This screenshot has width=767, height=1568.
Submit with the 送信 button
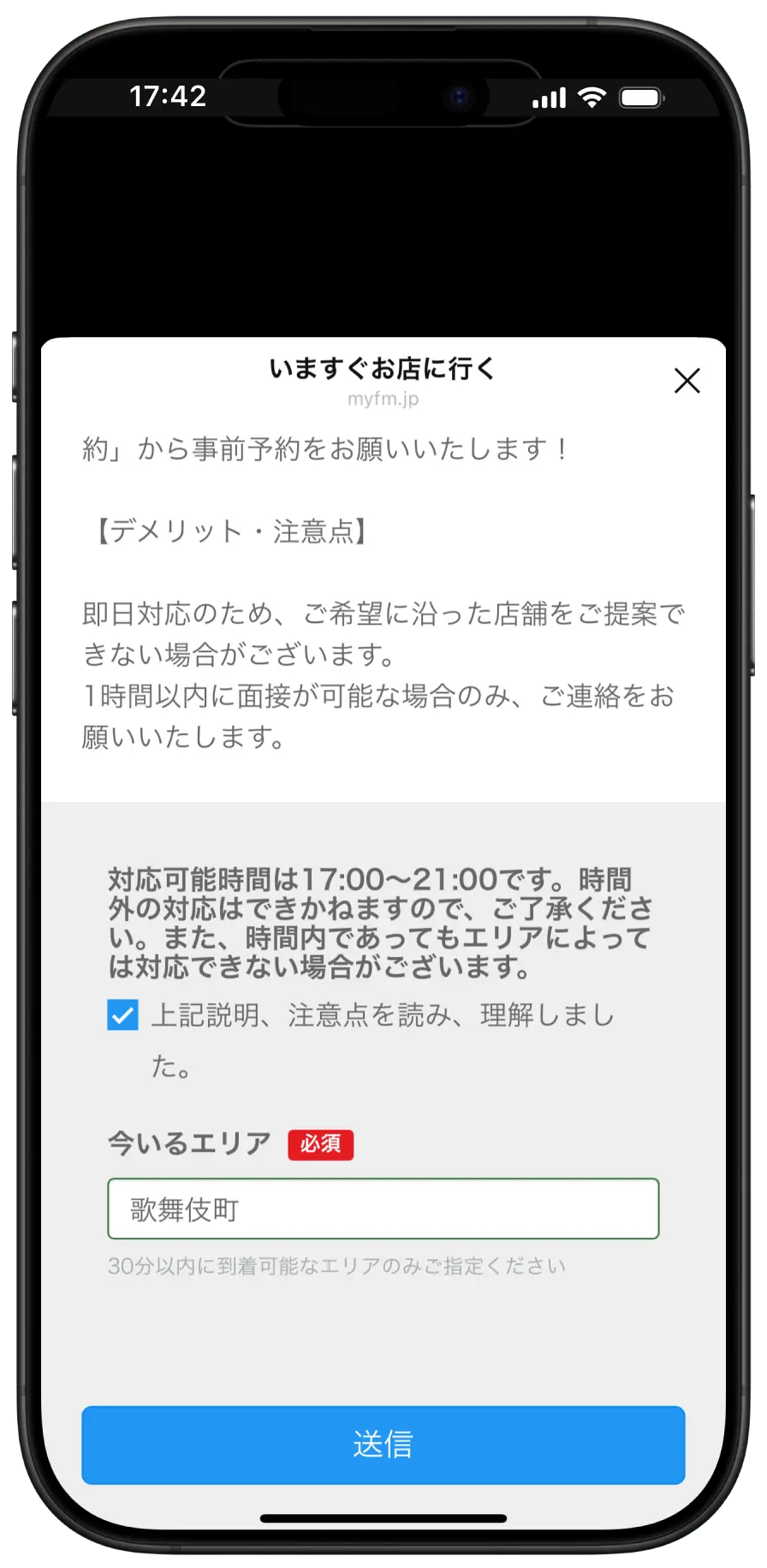click(x=383, y=1445)
